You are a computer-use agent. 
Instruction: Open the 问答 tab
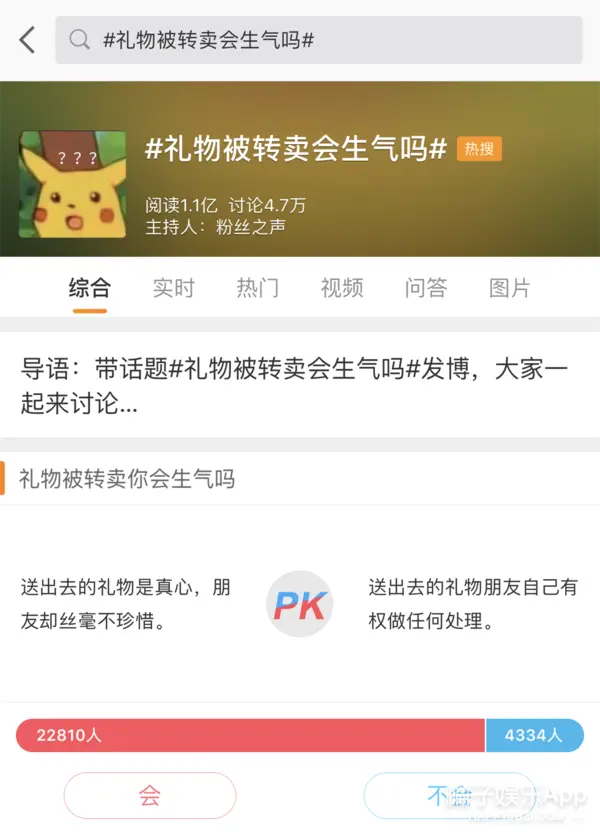[425, 288]
